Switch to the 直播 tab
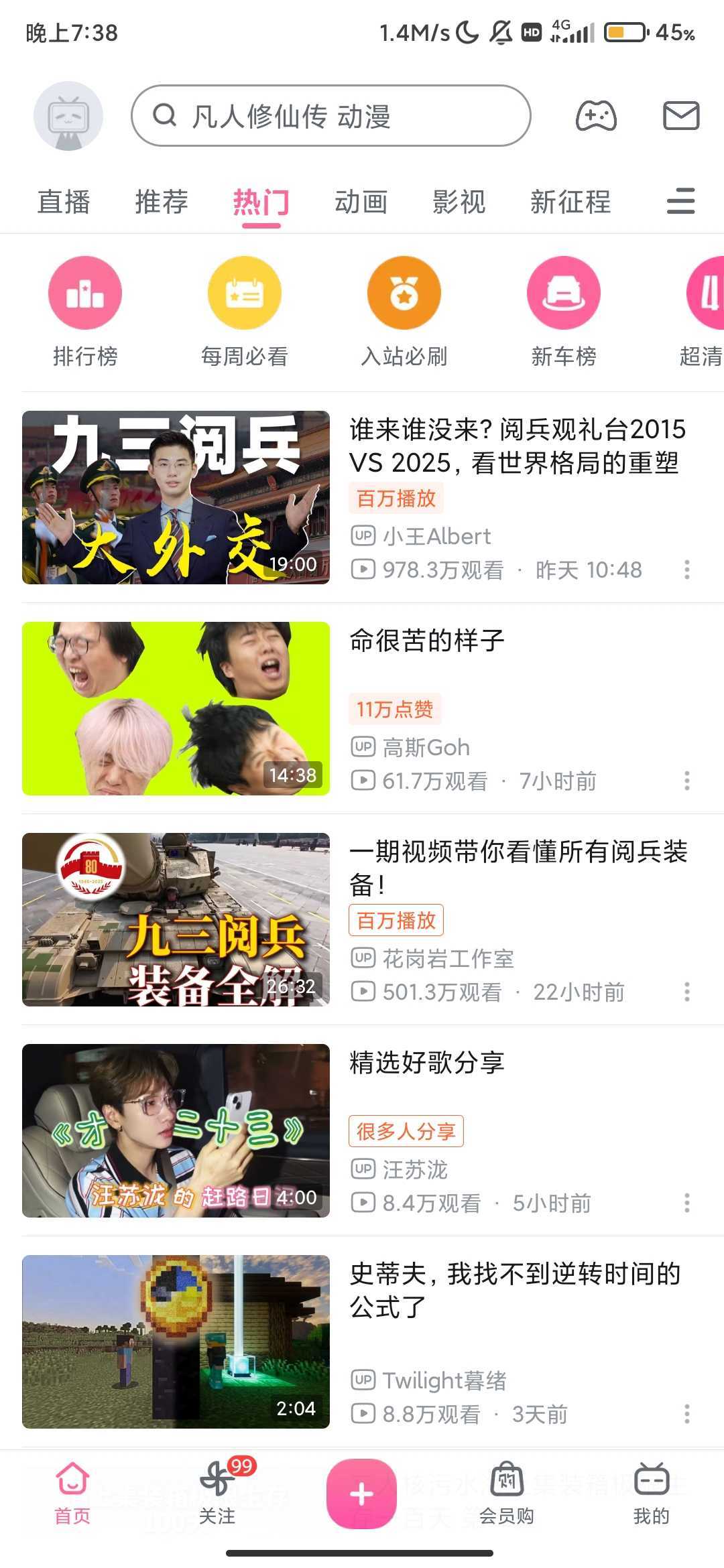724x1568 pixels. pyautogui.click(x=64, y=202)
